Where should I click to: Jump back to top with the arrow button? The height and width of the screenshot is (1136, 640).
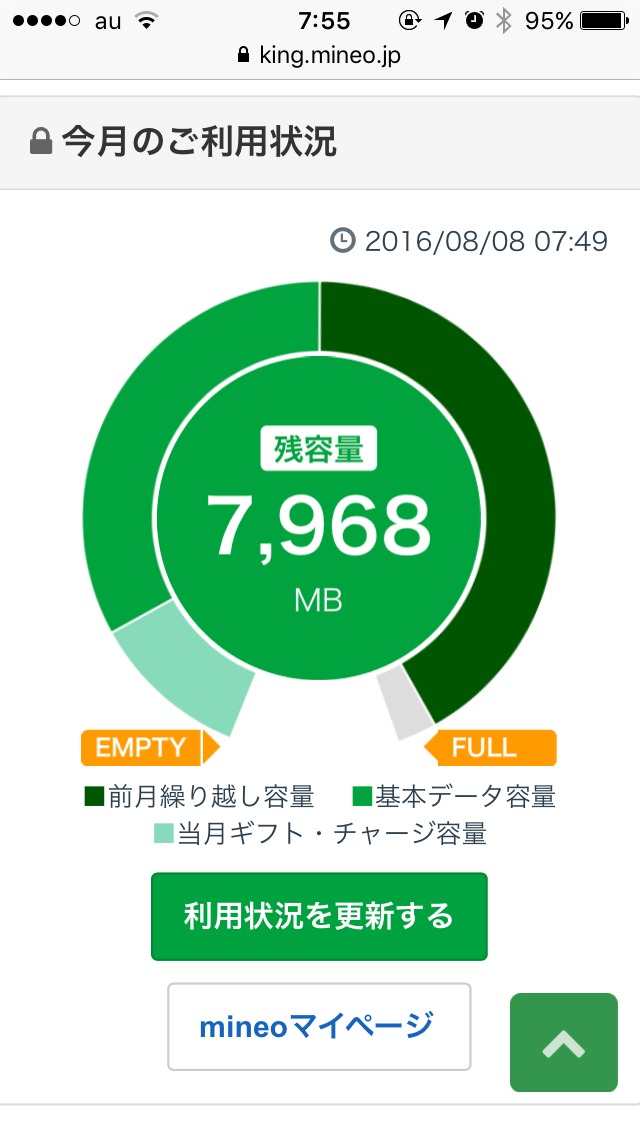[564, 1043]
